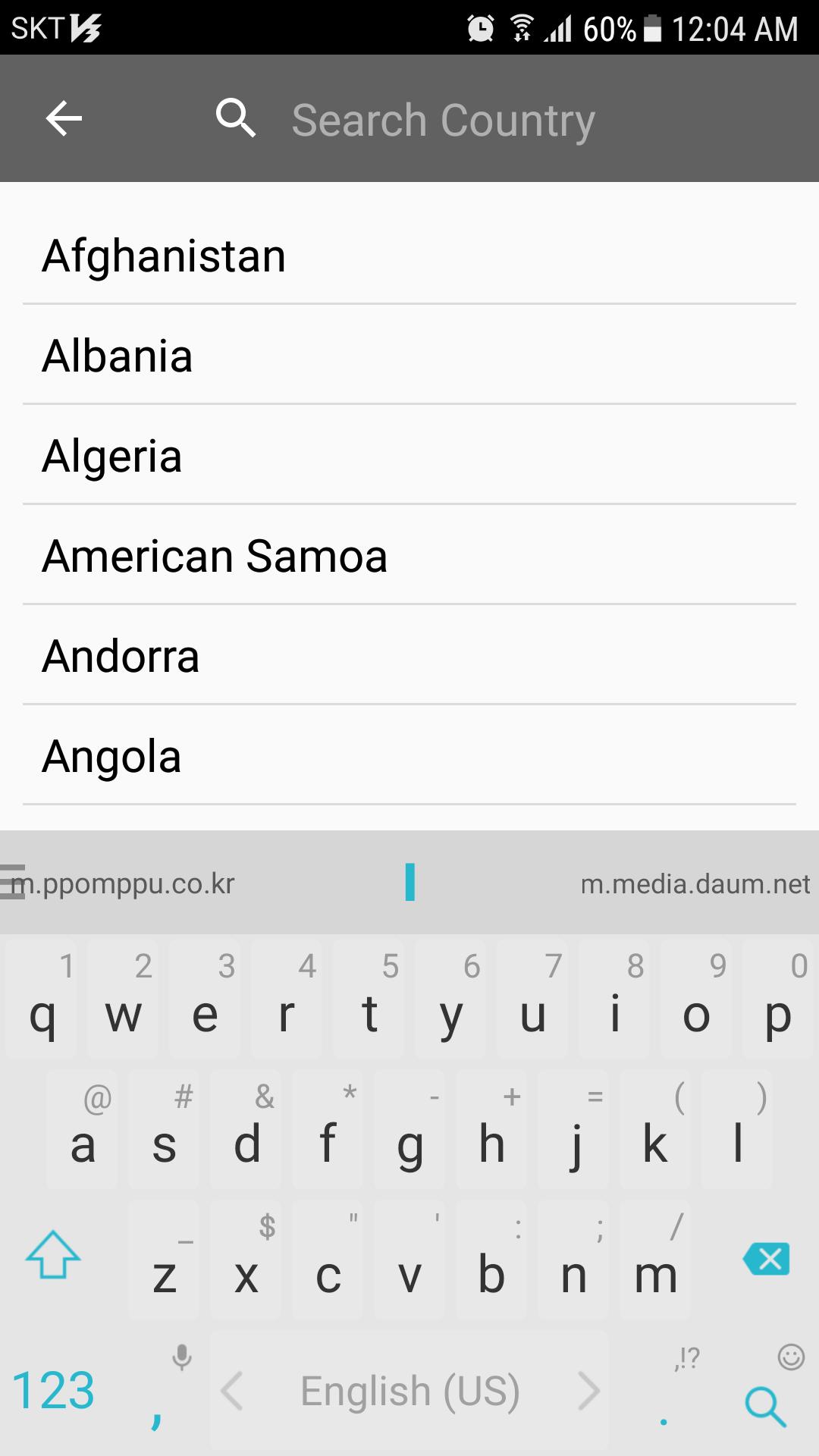This screenshot has width=819, height=1456.
Task: Select Afghanistan from the country list
Action: click(409, 256)
